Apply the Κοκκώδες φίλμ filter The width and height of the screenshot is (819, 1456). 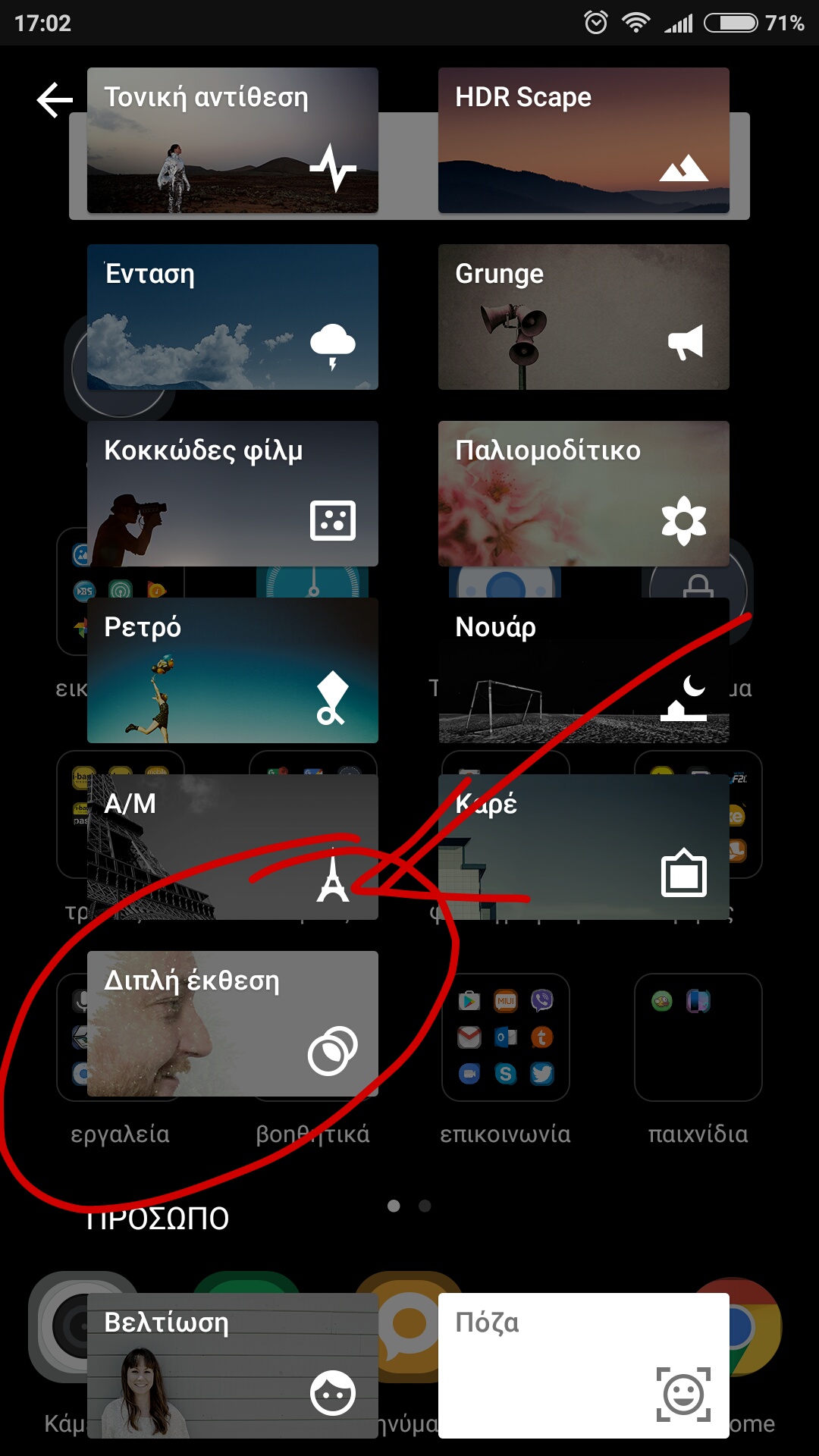pos(232,494)
